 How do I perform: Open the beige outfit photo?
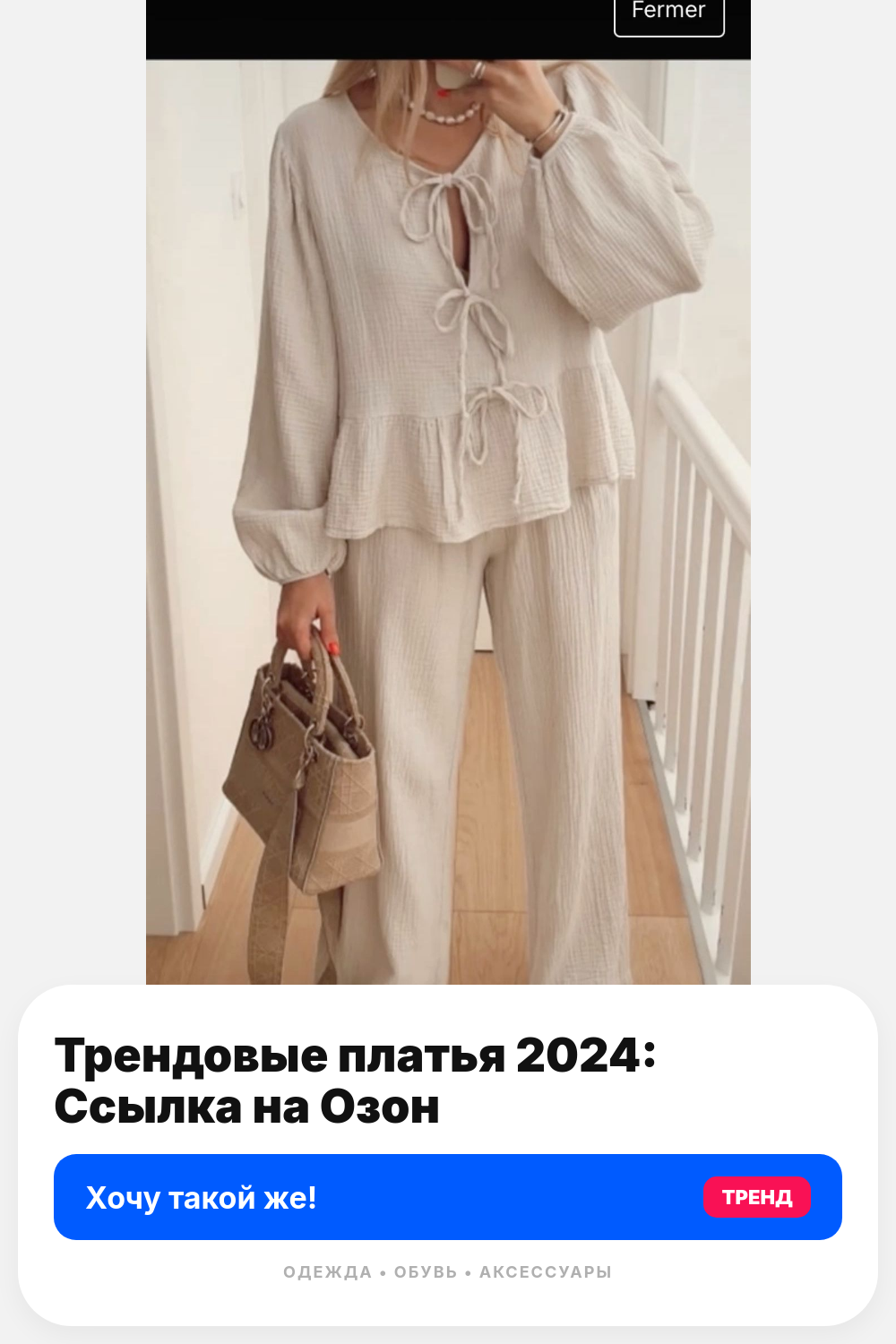click(x=448, y=522)
